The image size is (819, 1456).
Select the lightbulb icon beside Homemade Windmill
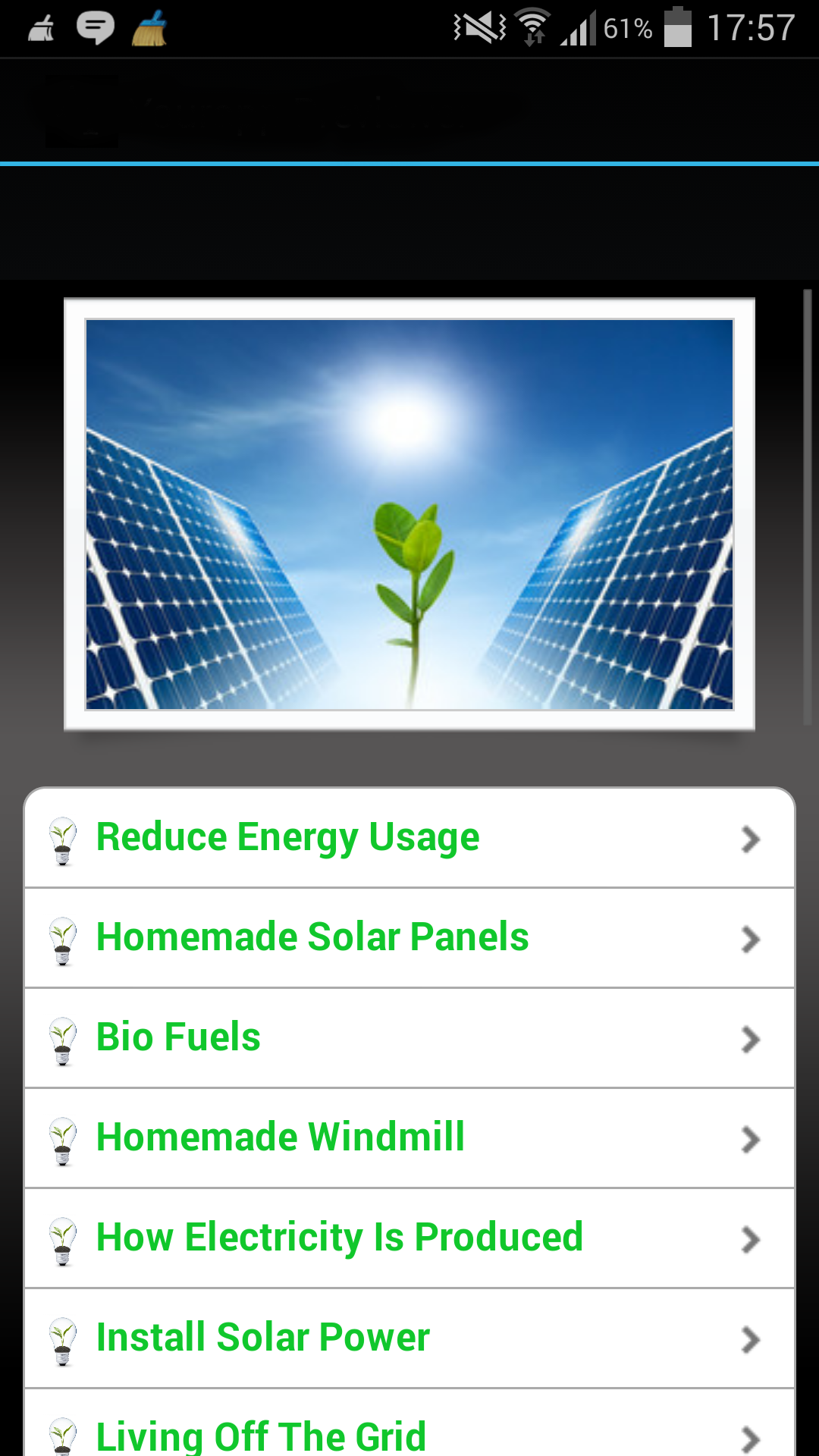click(64, 1138)
